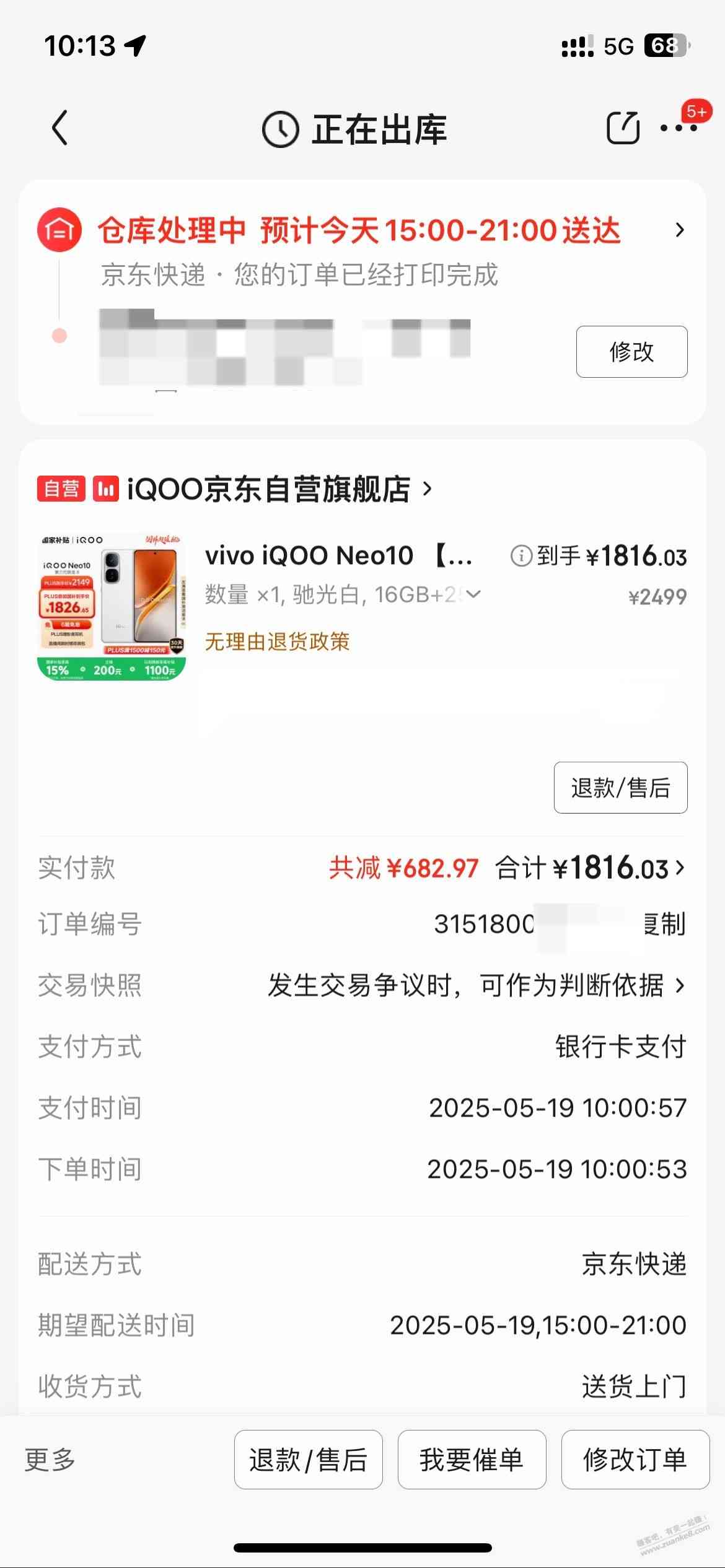Open the vivo iQOO Neo10 product thumbnail

pos(112,607)
